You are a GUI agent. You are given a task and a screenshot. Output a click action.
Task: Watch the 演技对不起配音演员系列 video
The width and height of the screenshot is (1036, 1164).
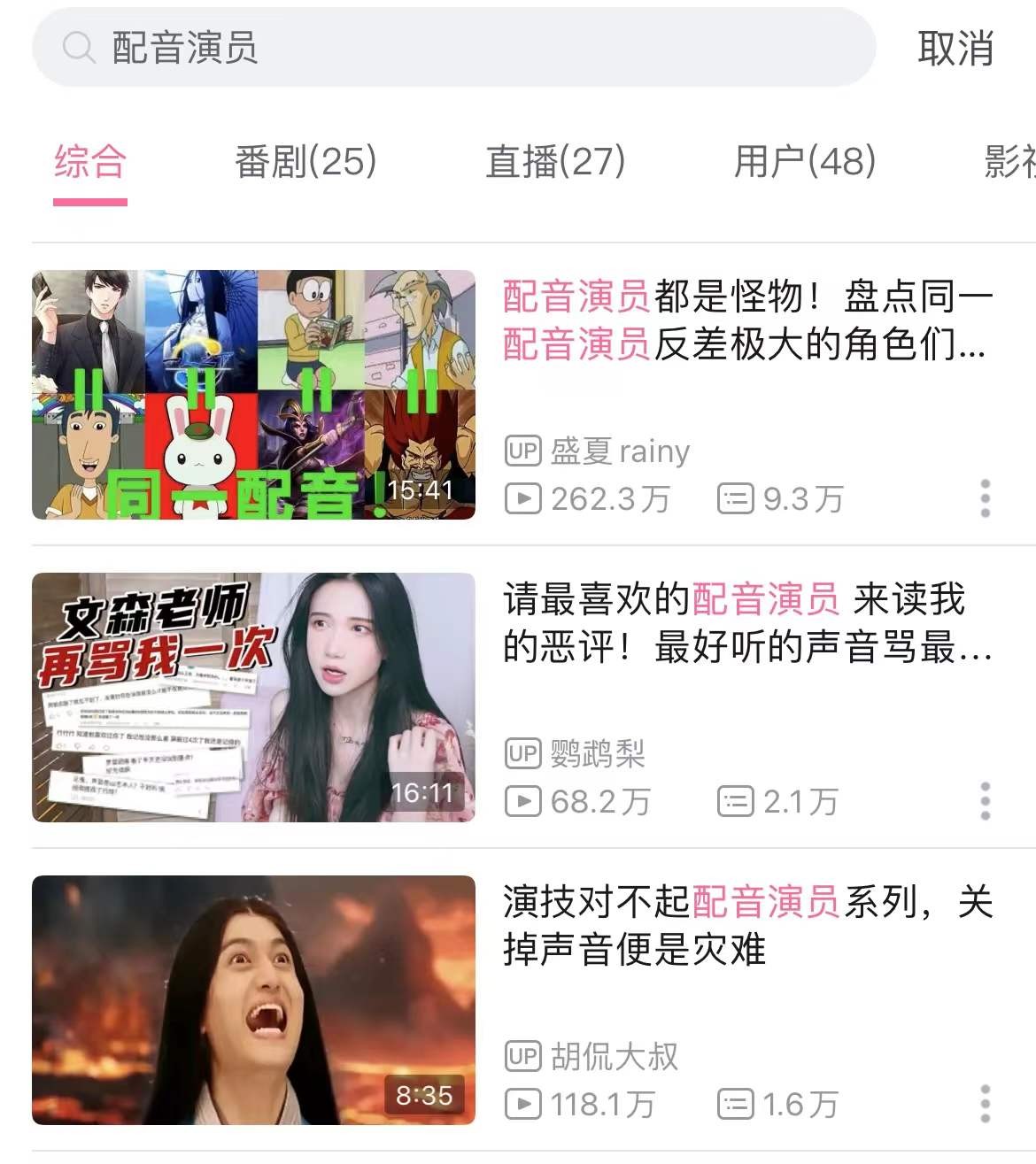pyautogui.click(x=253, y=1000)
